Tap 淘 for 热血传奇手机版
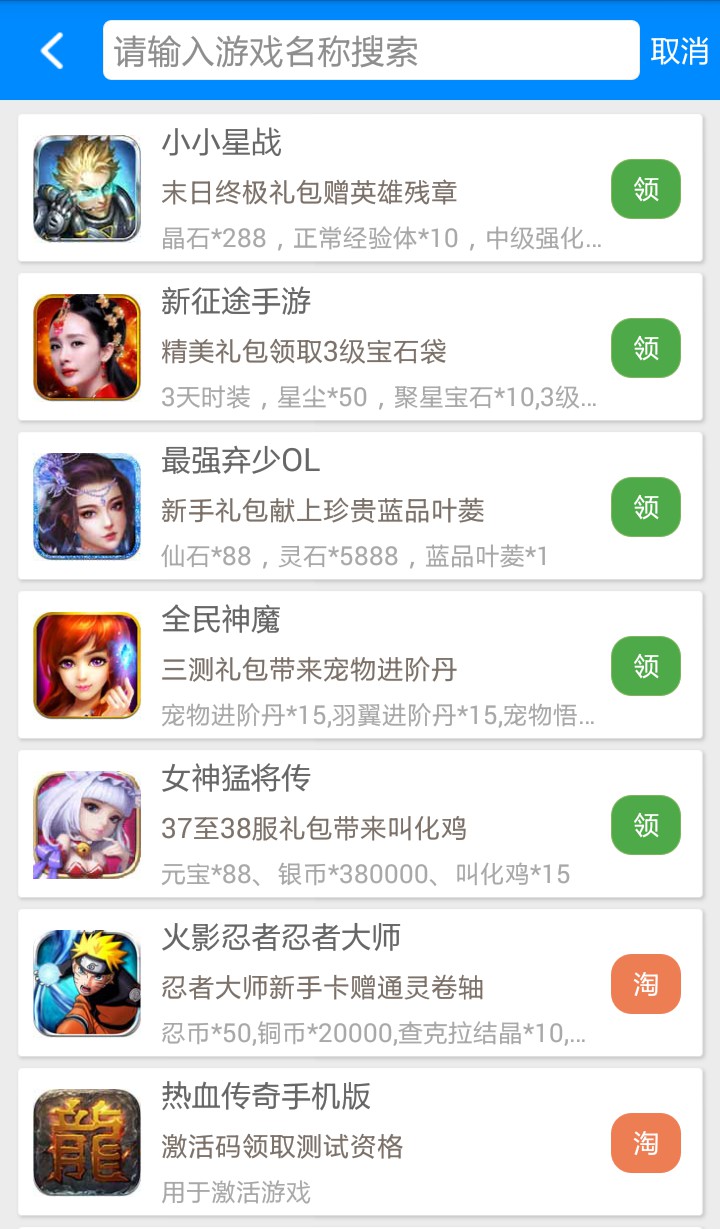 coord(645,1143)
